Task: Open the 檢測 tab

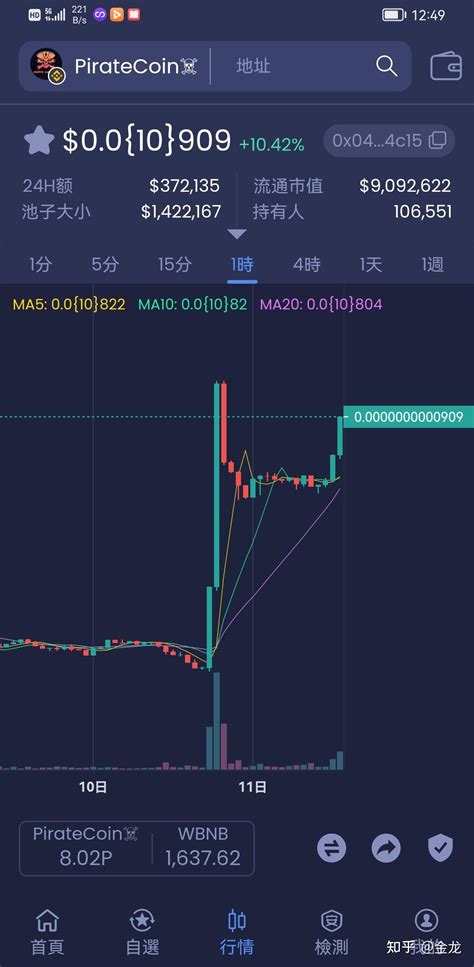Action: pos(332,933)
